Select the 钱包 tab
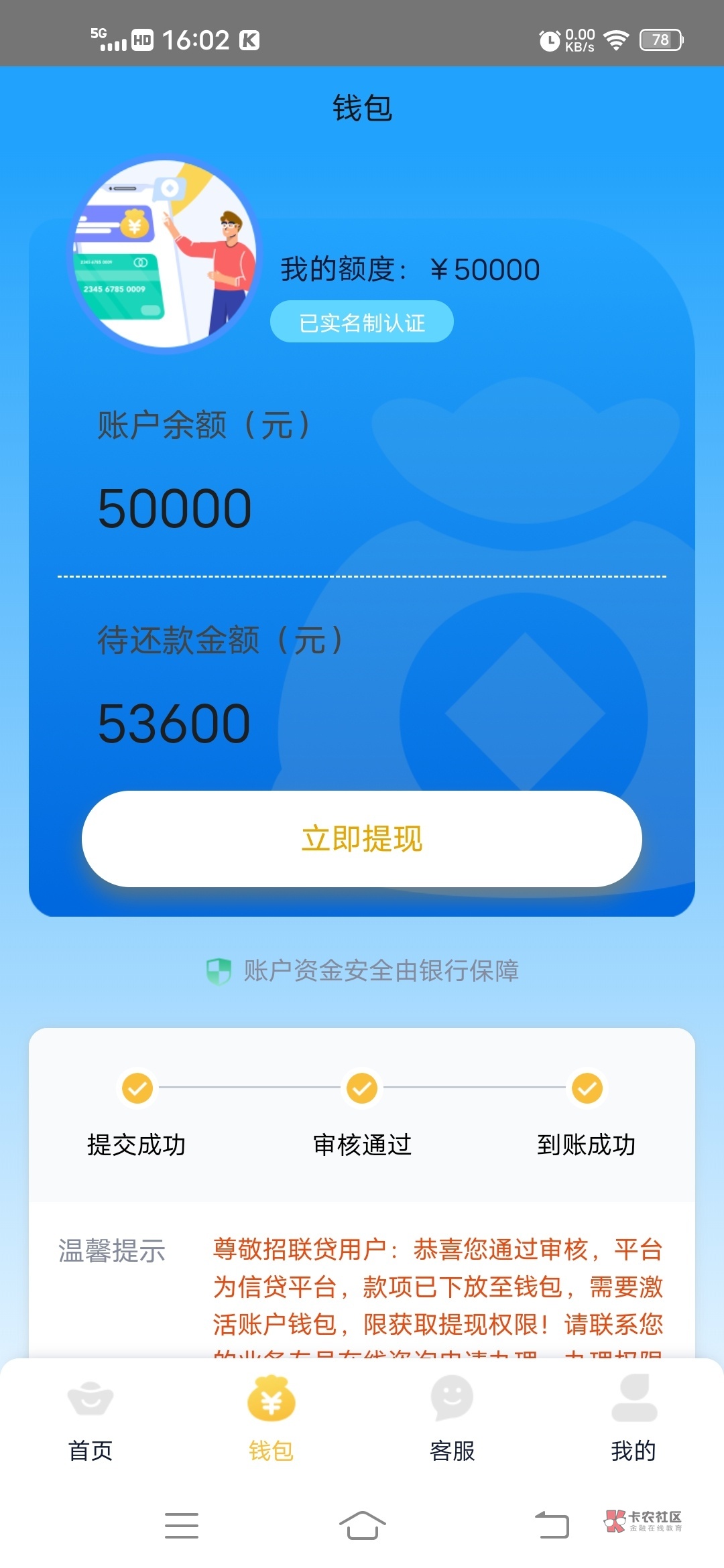724x1568 pixels. pyautogui.click(x=271, y=1418)
